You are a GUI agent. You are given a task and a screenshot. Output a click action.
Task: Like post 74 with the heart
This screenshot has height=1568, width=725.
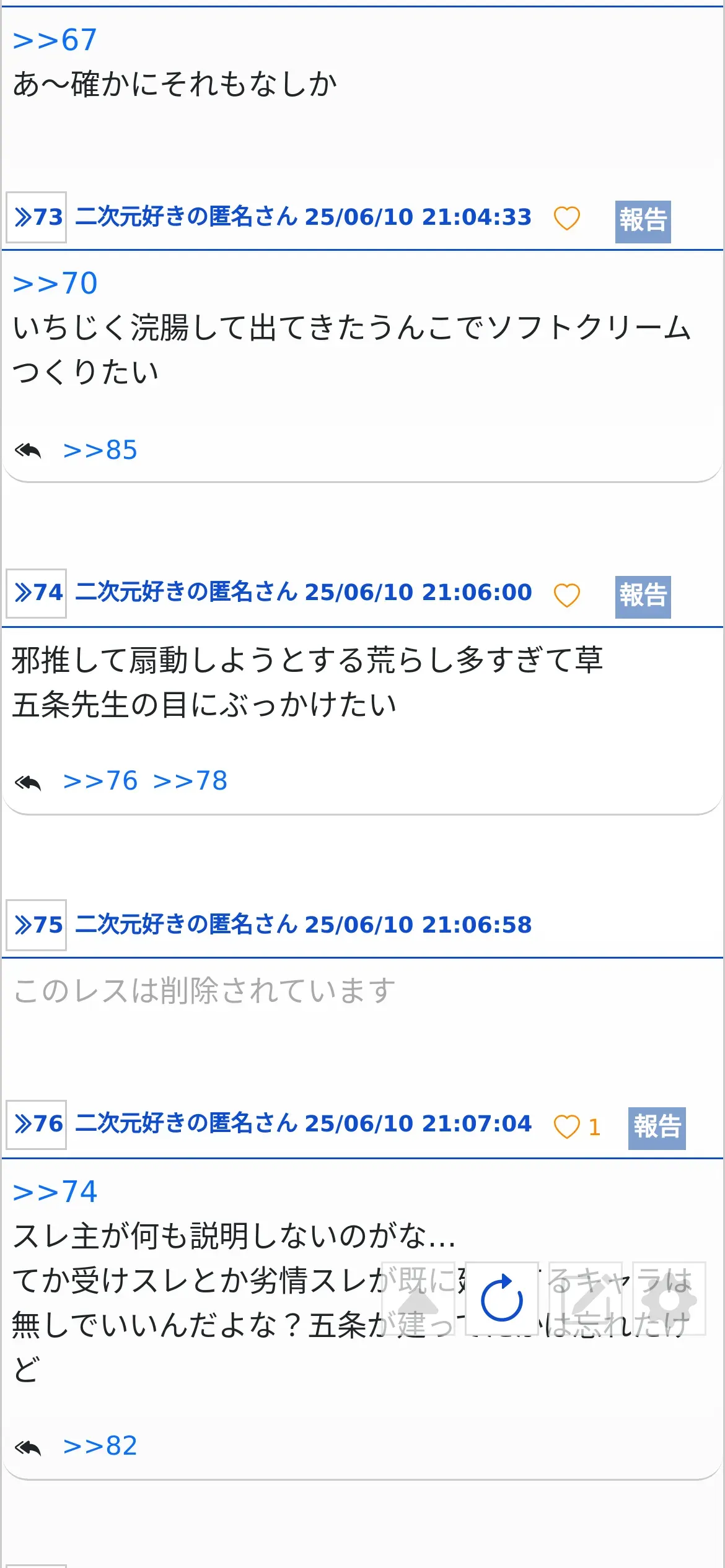coord(566,595)
